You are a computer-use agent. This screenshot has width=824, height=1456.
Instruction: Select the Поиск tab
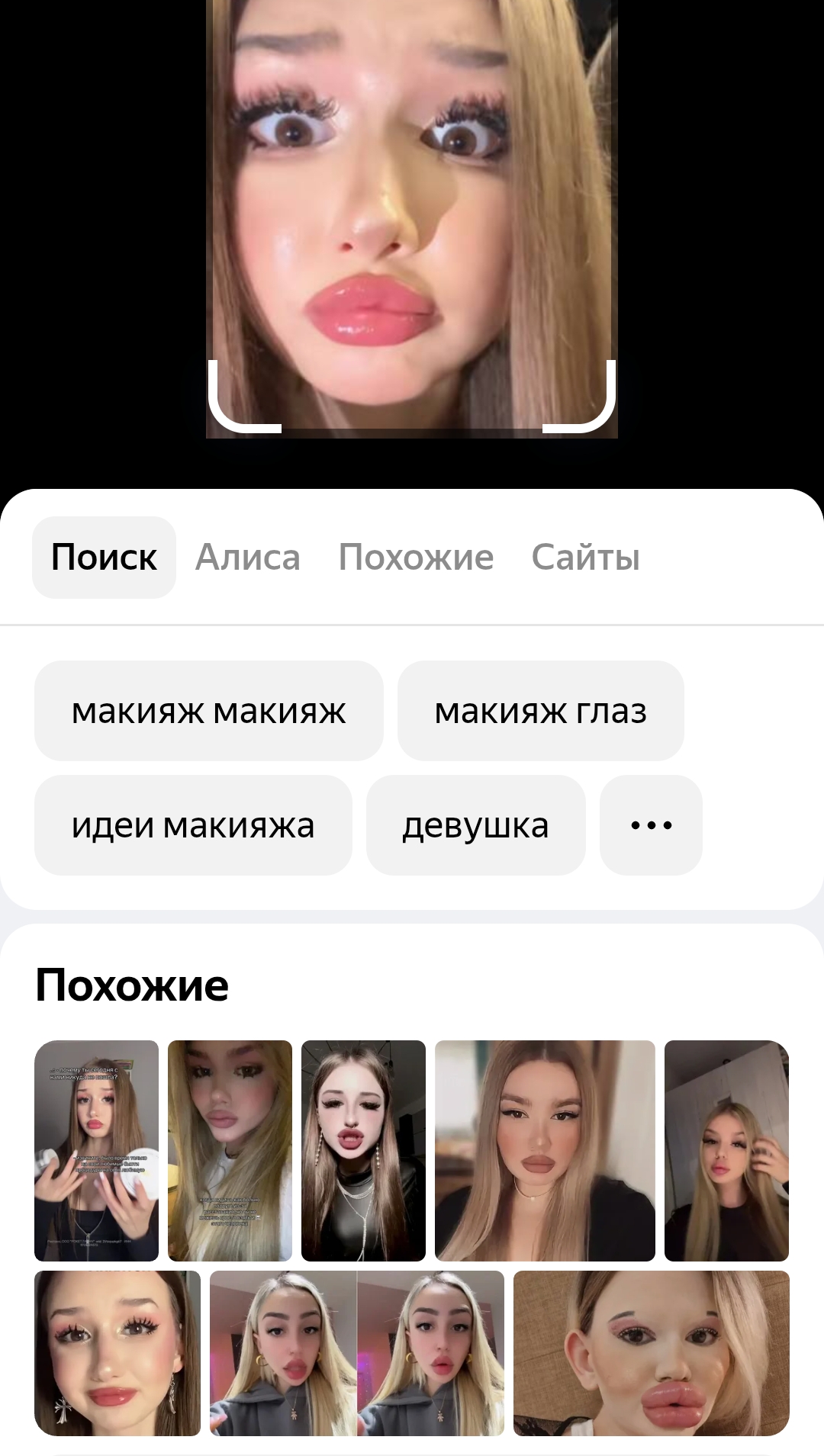click(104, 558)
